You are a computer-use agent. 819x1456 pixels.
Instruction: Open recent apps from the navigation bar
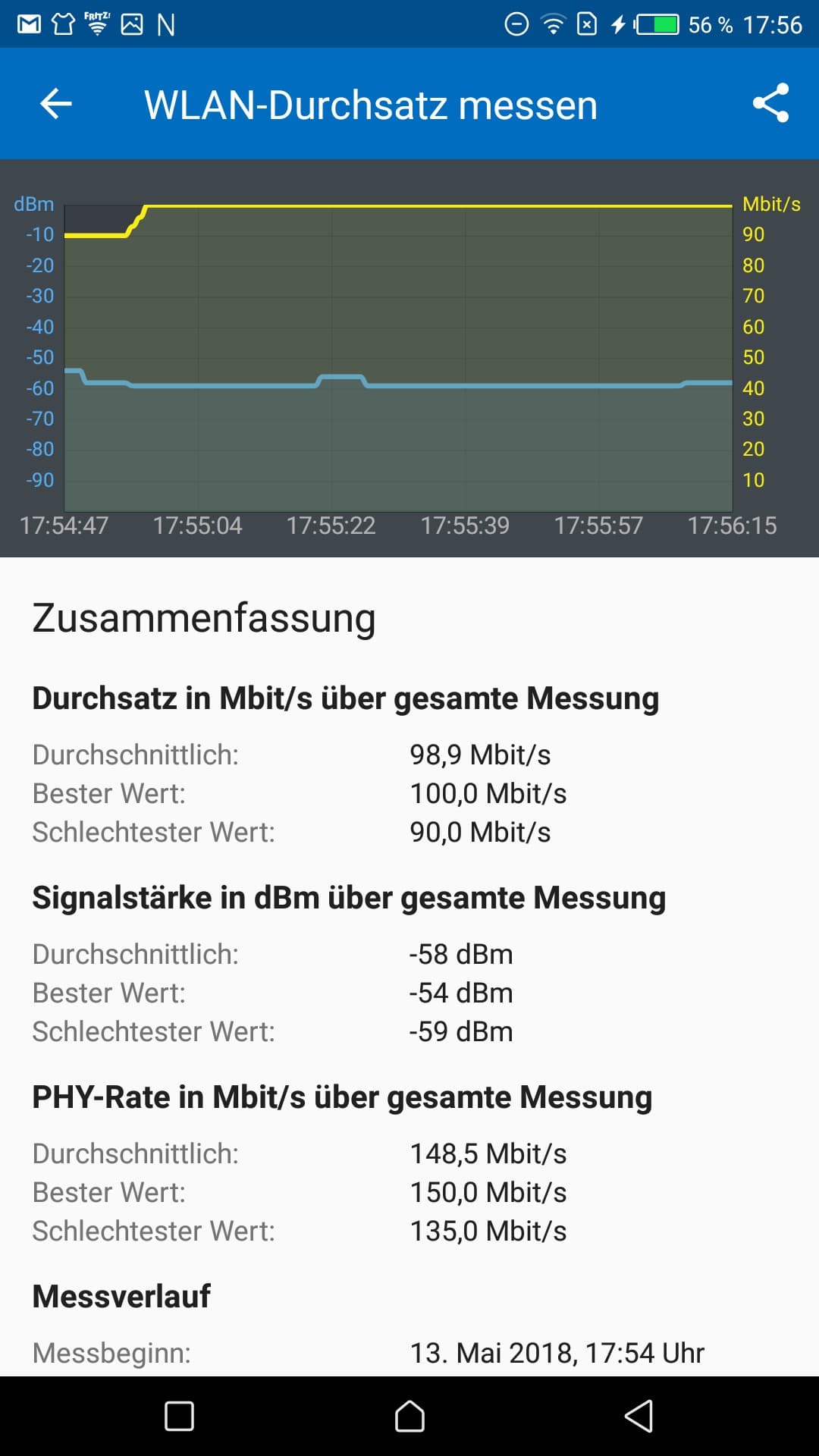pos(180,1416)
